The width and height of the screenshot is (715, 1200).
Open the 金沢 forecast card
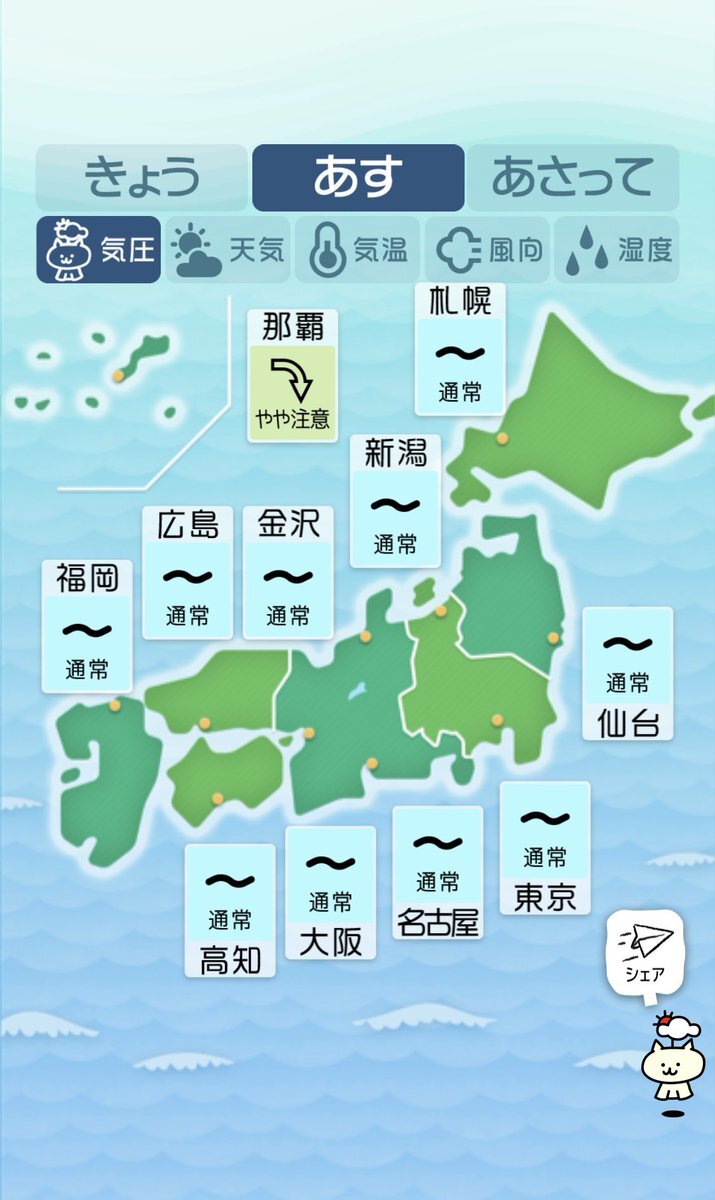coord(288,573)
